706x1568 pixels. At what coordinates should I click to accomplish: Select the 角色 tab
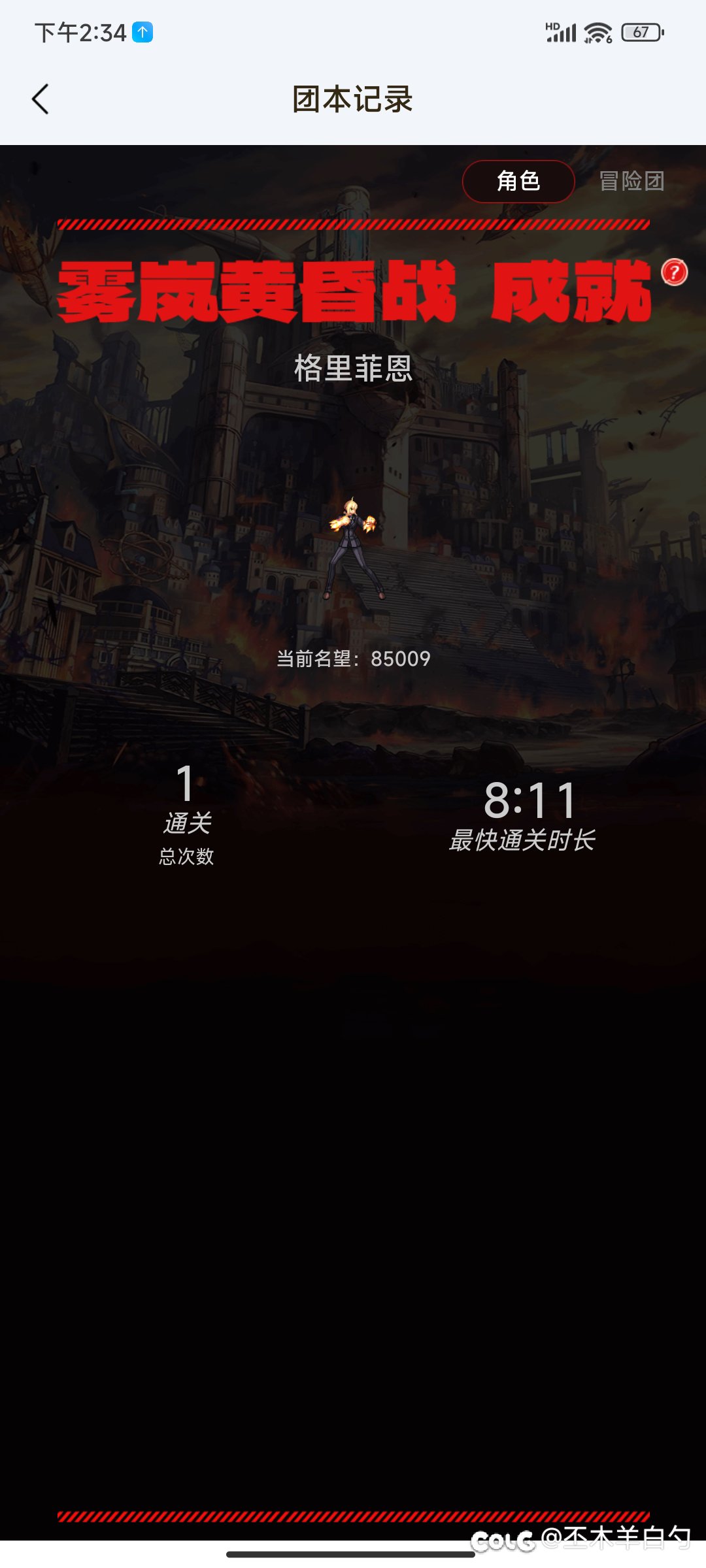tap(518, 181)
